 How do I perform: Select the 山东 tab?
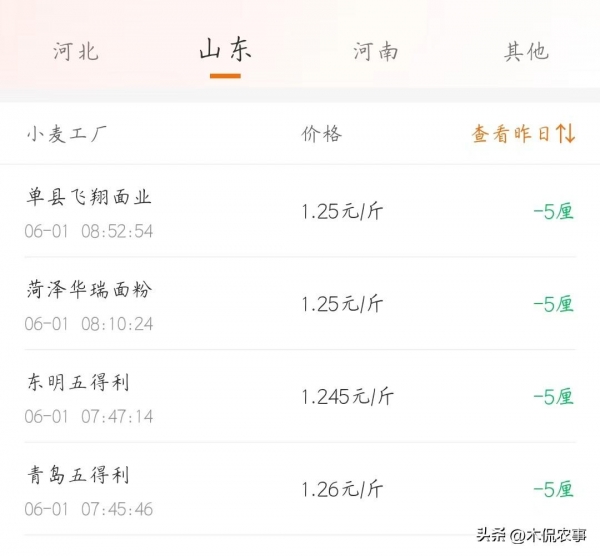[225, 50]
